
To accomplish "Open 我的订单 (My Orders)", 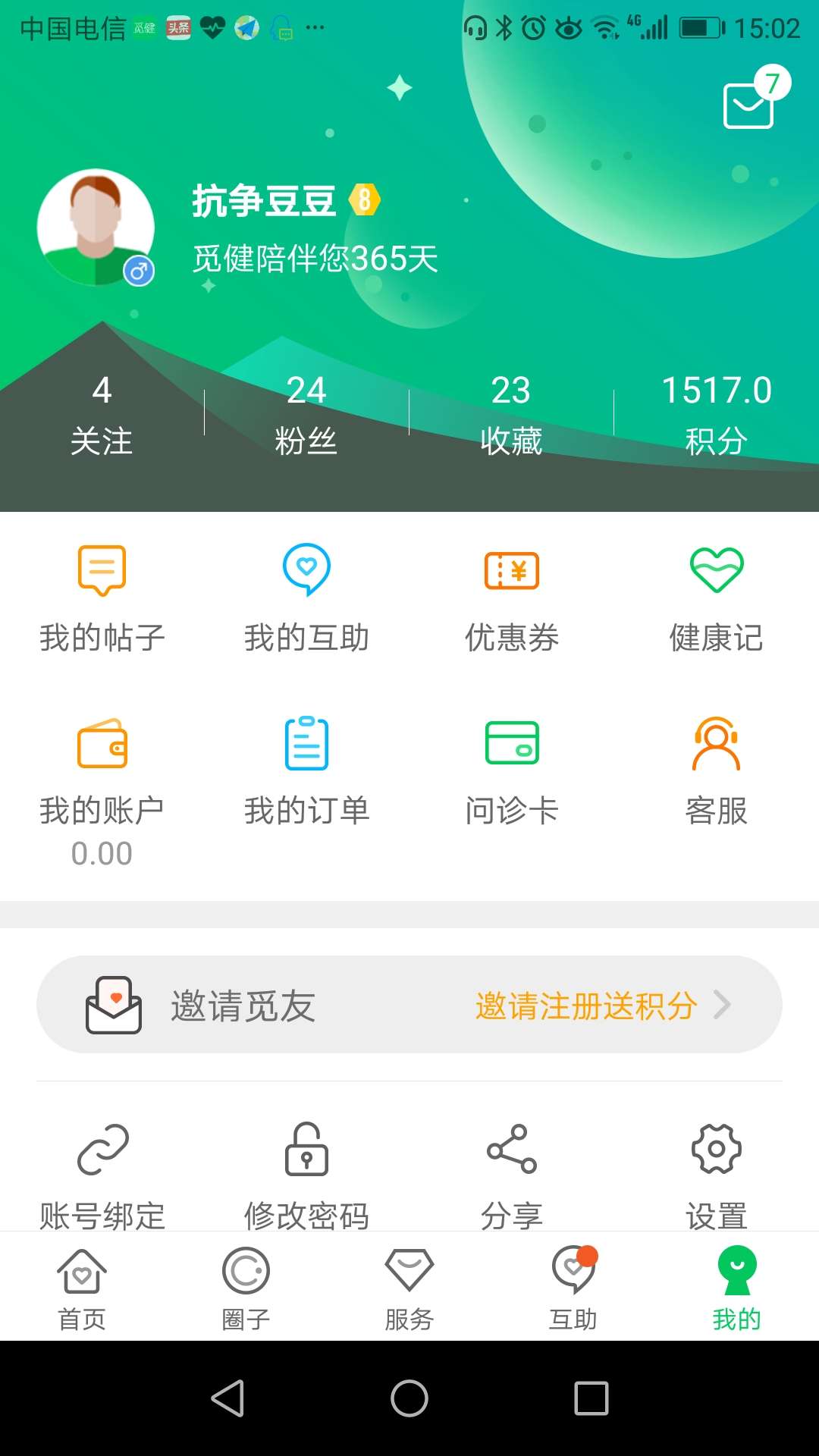I will [307, 773].
